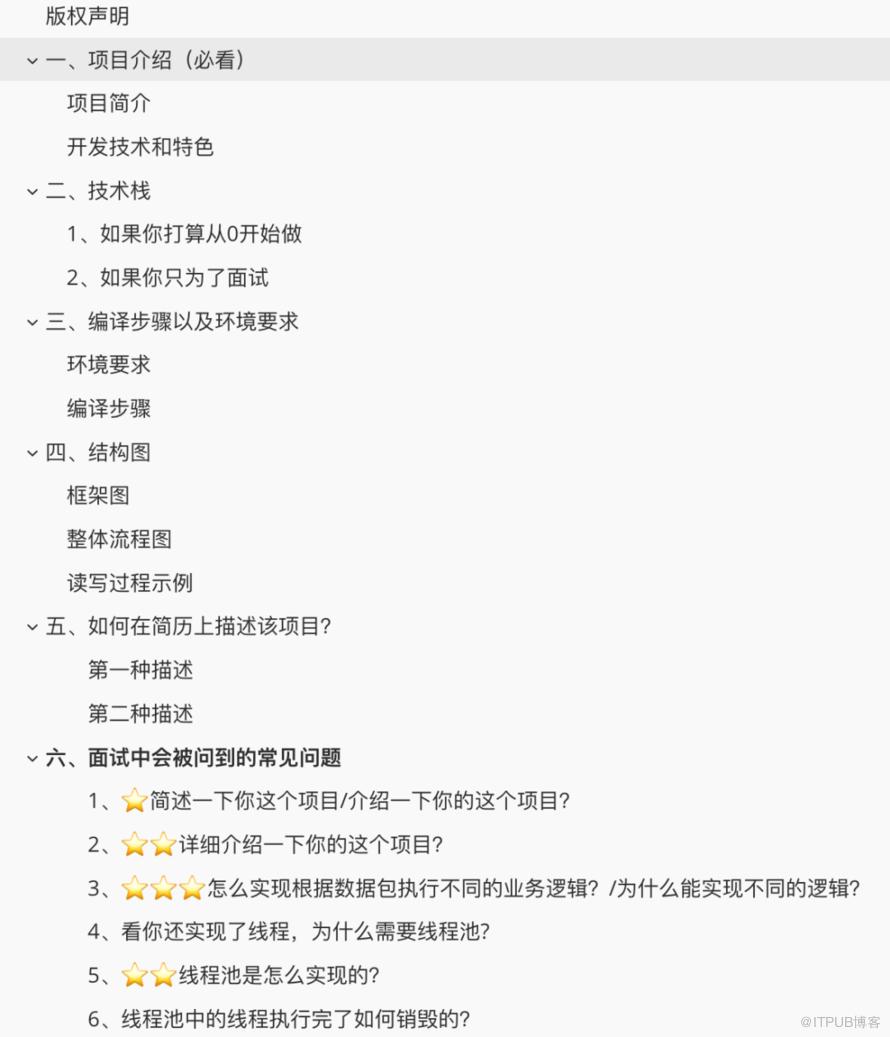Open 开发技术和特色 entry
The image size is (890, 1037).
[140, 148]
